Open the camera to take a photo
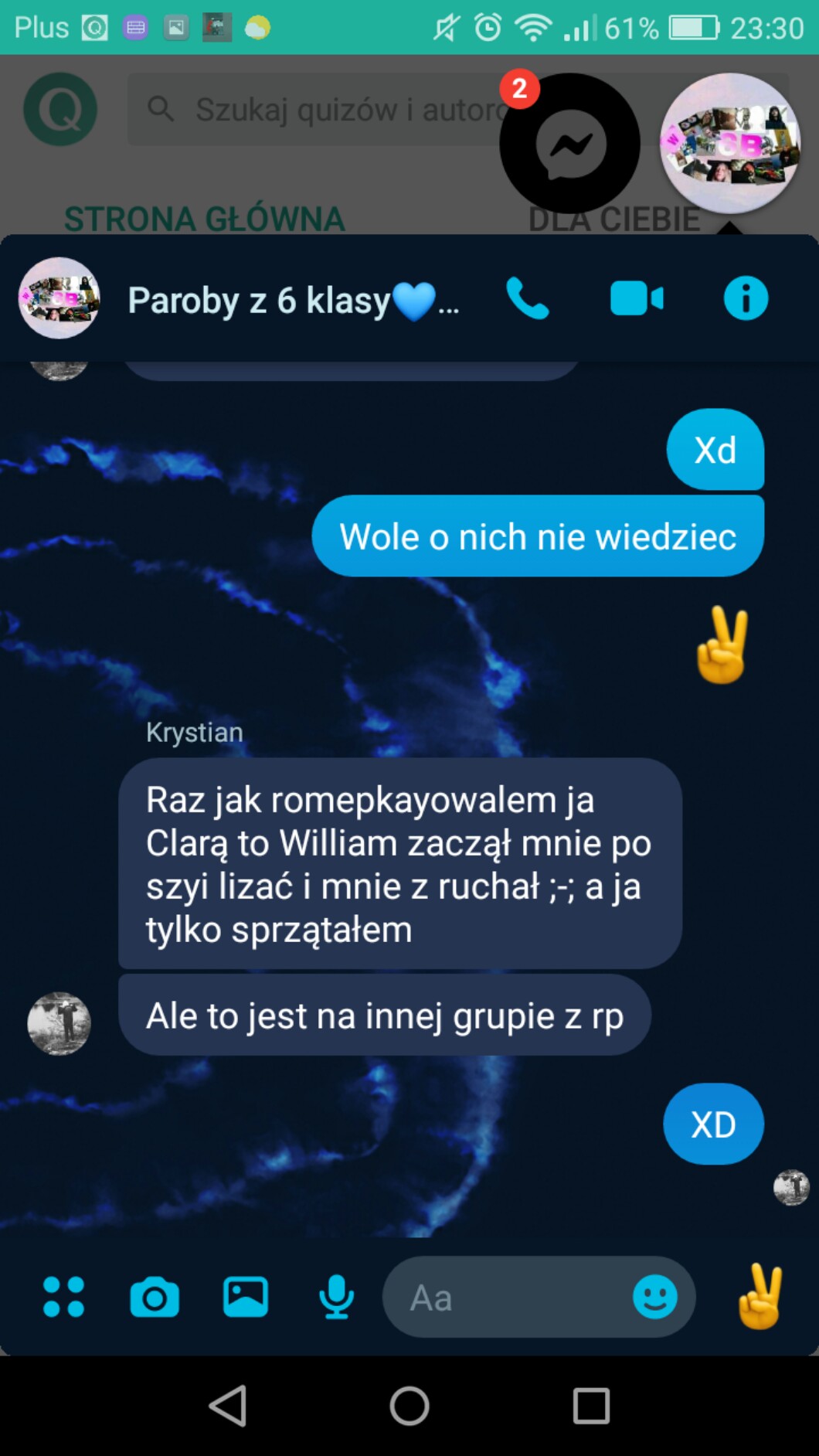 155,1297
